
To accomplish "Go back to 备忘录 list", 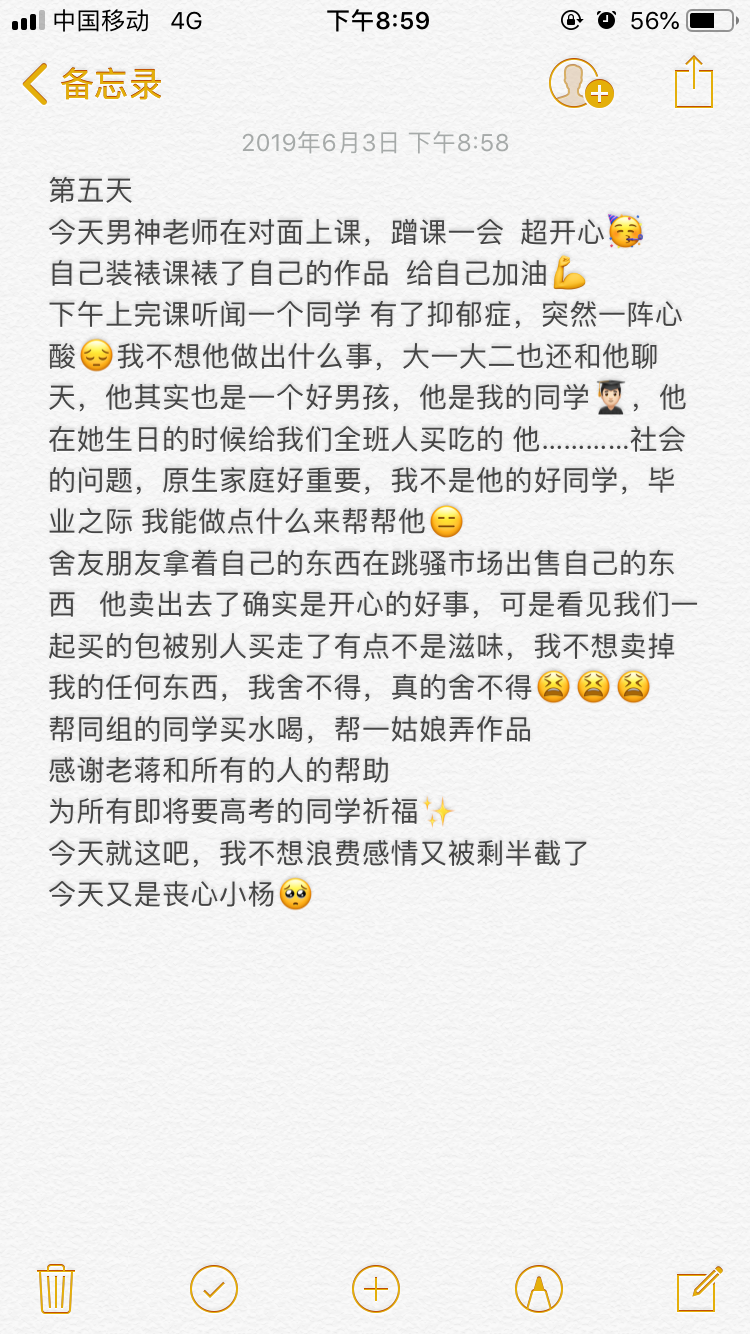I will [x=92, y=84].
